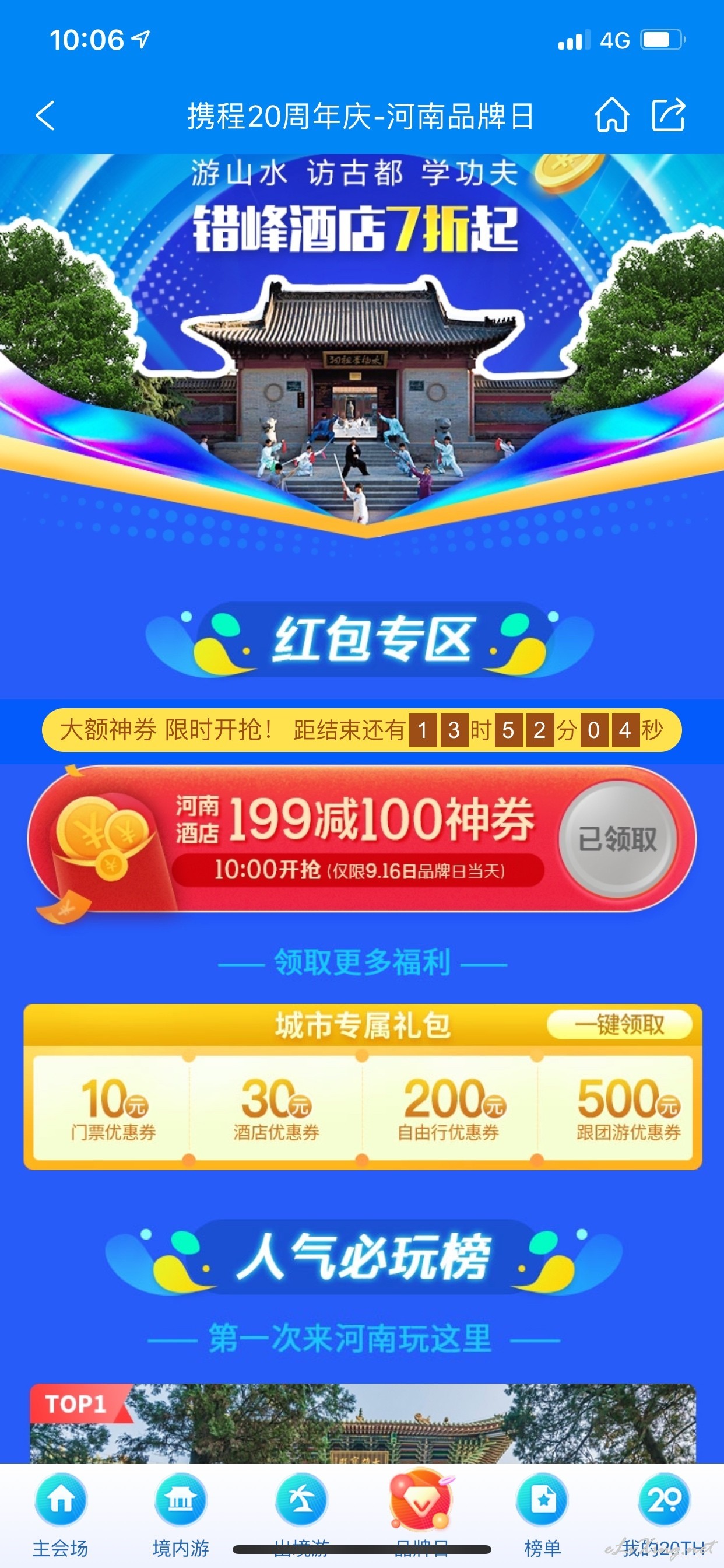
Task: Go back using the header arrow
Action: pos(45,116)
